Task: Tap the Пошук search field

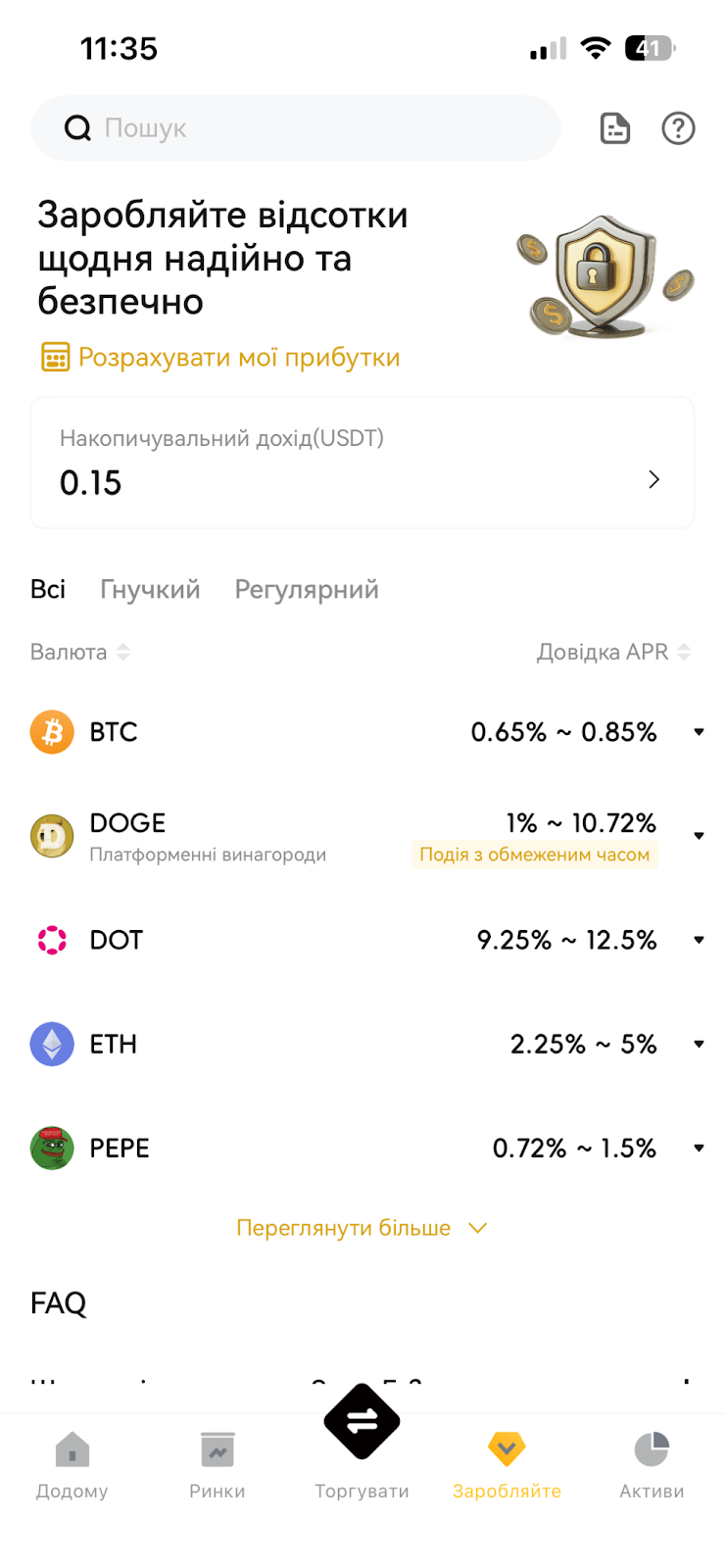Action: click(295, 128)
